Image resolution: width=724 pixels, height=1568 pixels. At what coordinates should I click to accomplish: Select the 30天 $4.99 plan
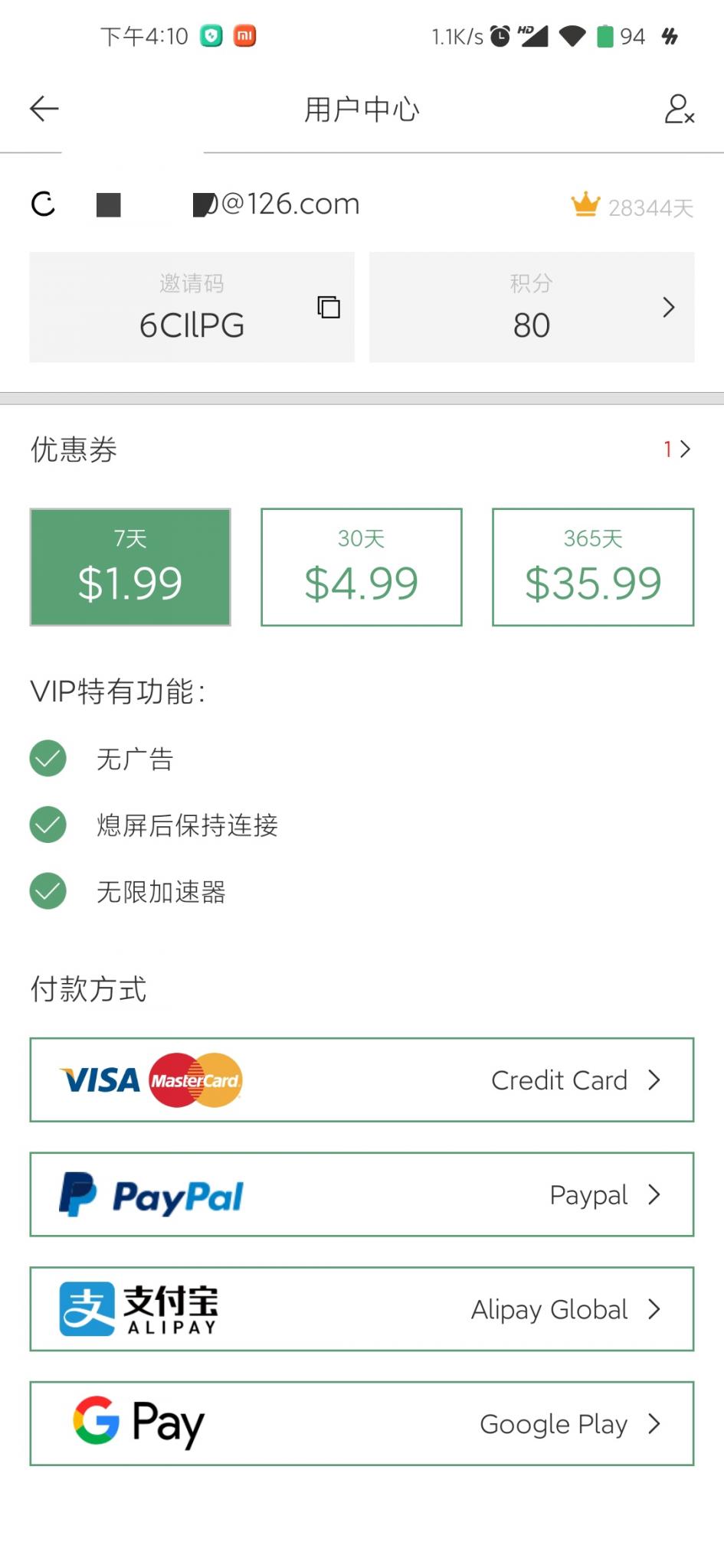(362, 567)
